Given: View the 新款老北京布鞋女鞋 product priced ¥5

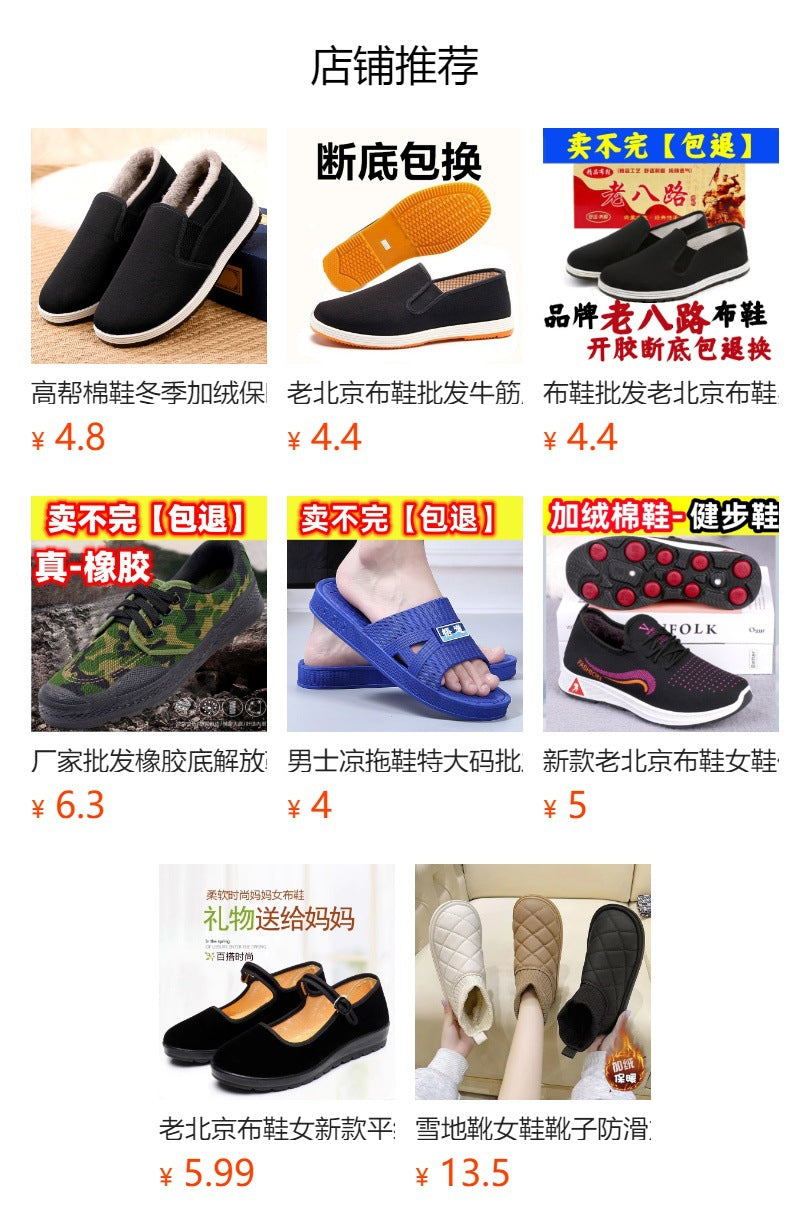Looking at the screenshot, I should click(x=660, y=614).
